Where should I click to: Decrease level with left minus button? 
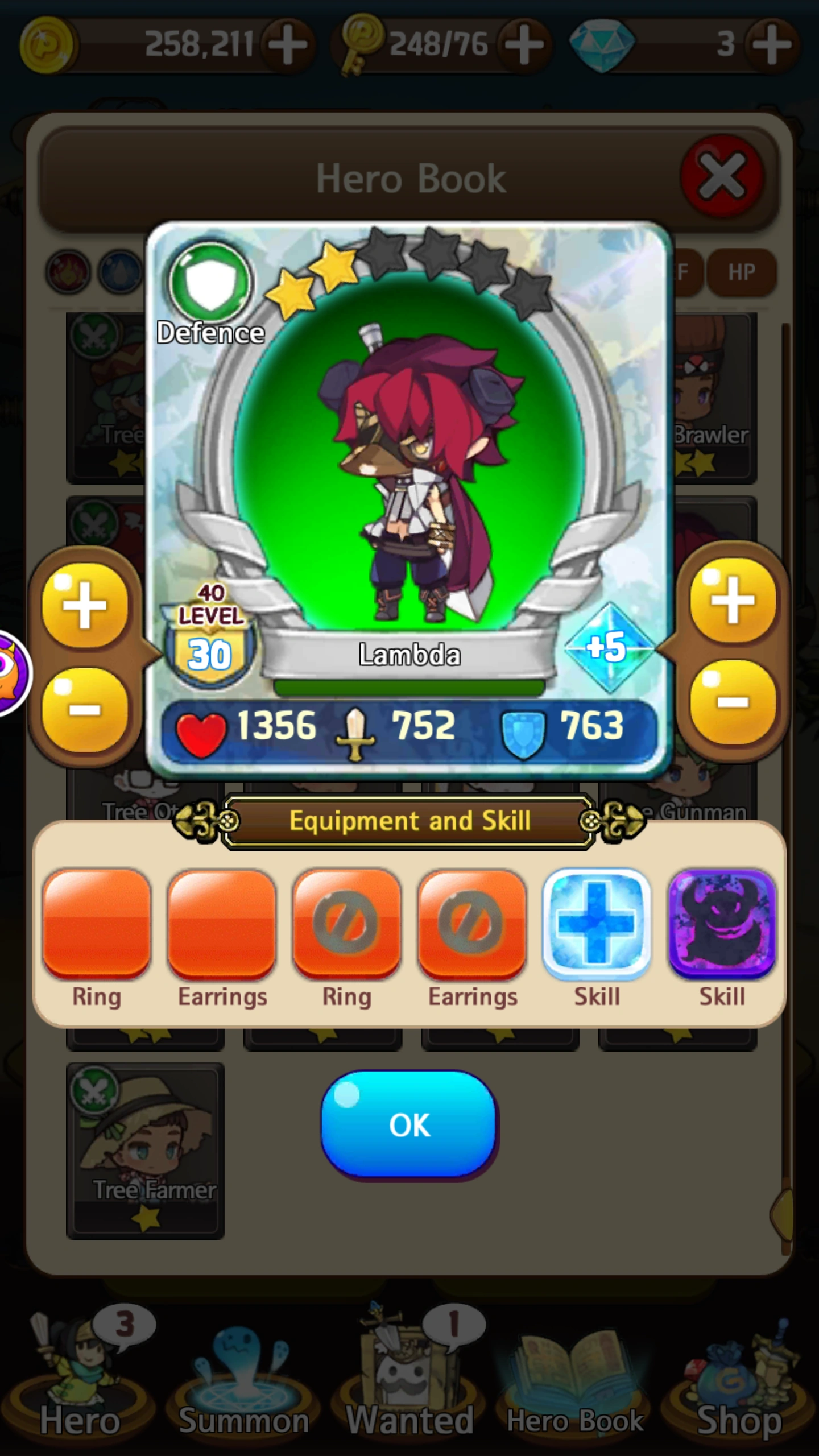tap(85, 709)
